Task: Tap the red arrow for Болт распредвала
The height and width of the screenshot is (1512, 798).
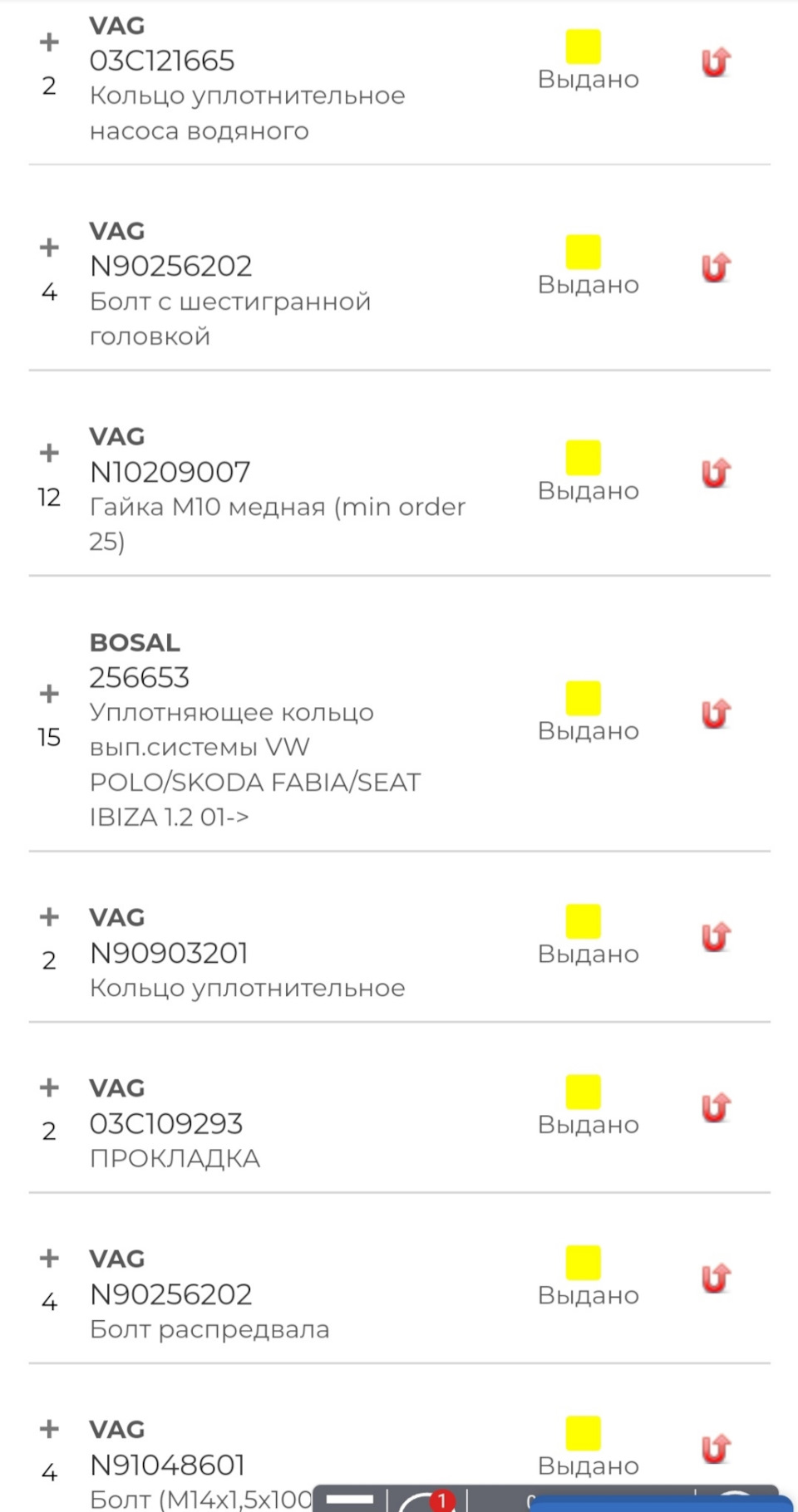Action: click(716, 1279)
